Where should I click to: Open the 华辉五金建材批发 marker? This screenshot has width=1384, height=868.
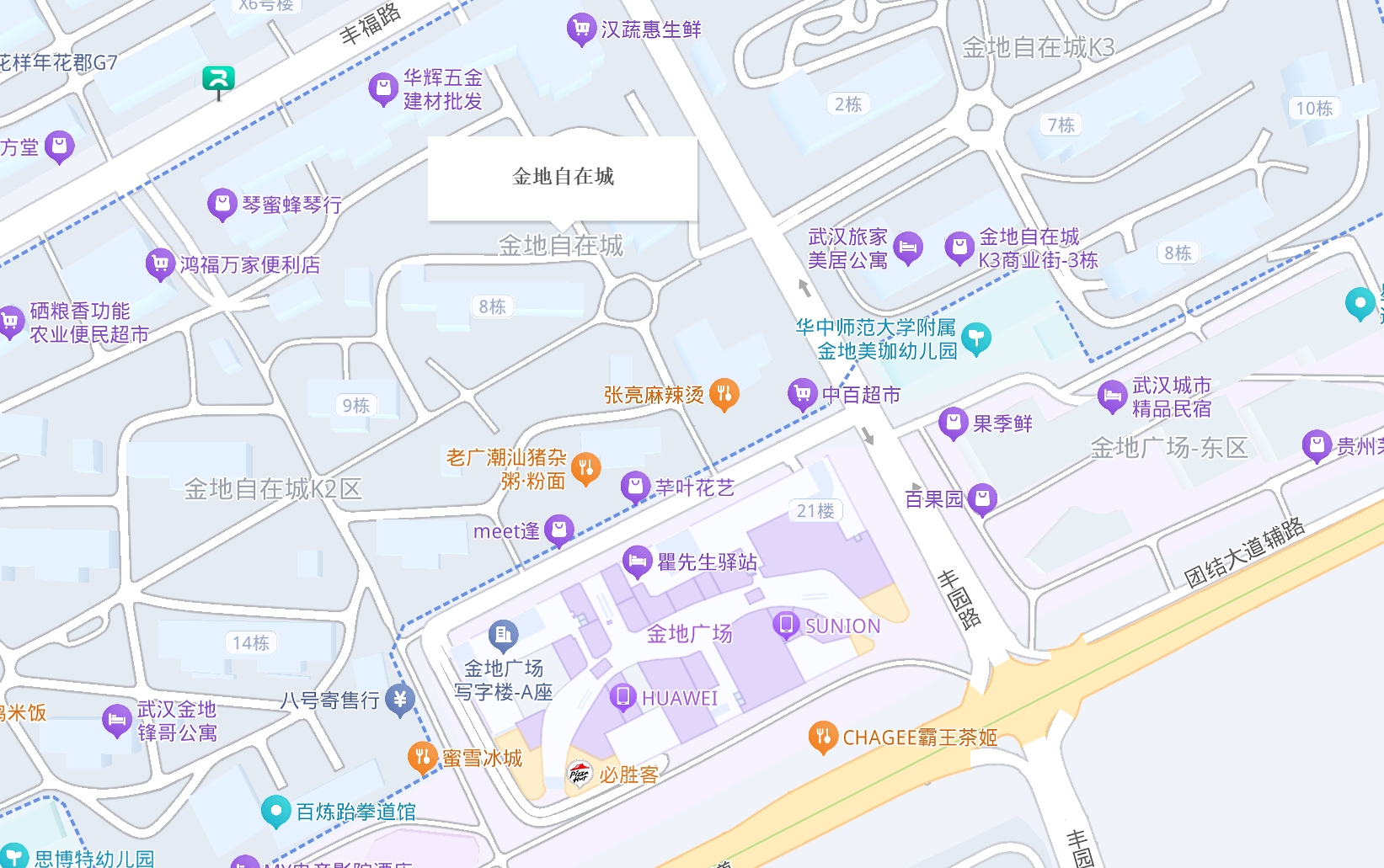[x=383, y=88]
